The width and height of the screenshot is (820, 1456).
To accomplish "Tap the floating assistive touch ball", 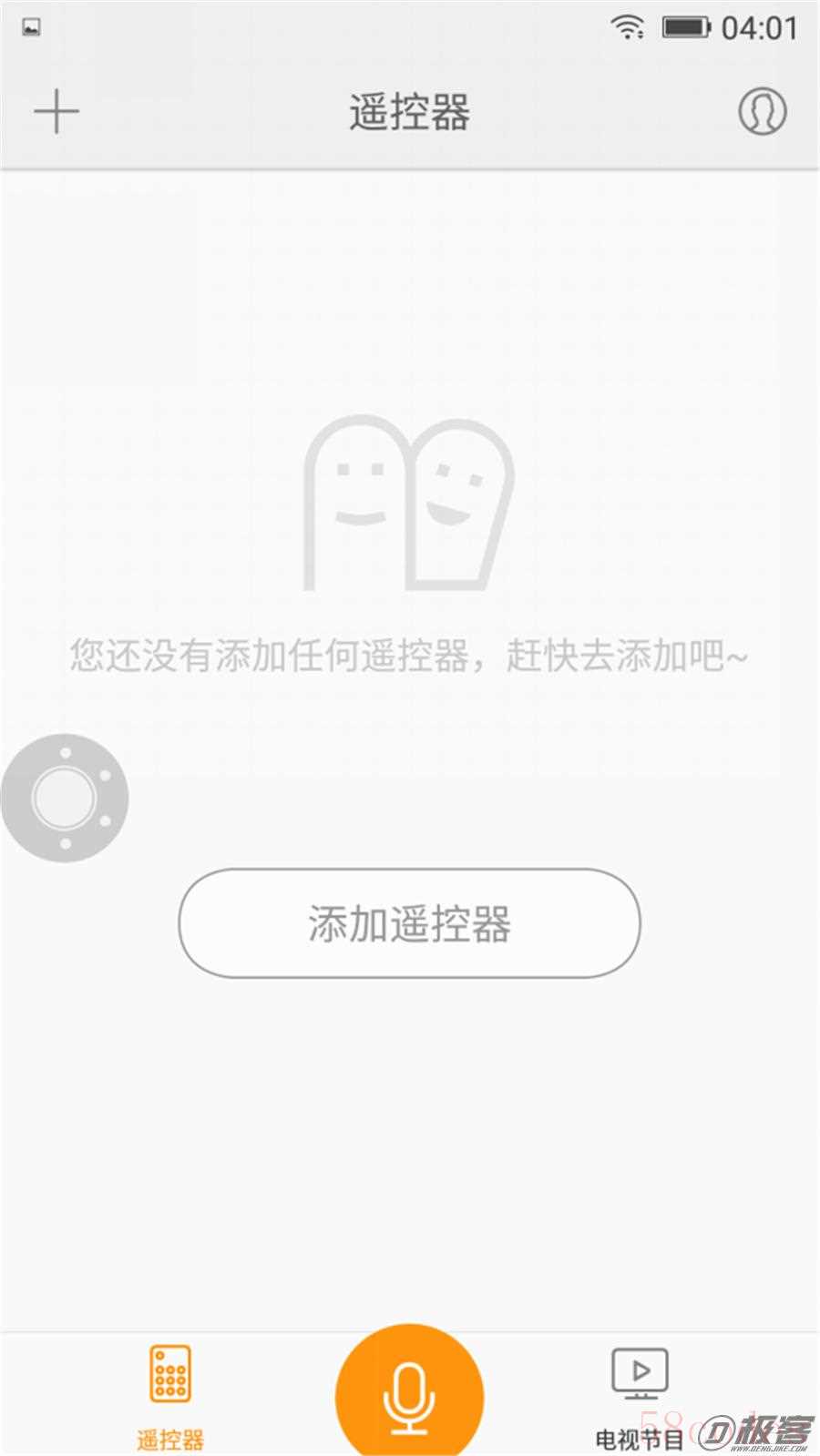I will (x=64, y=798).
